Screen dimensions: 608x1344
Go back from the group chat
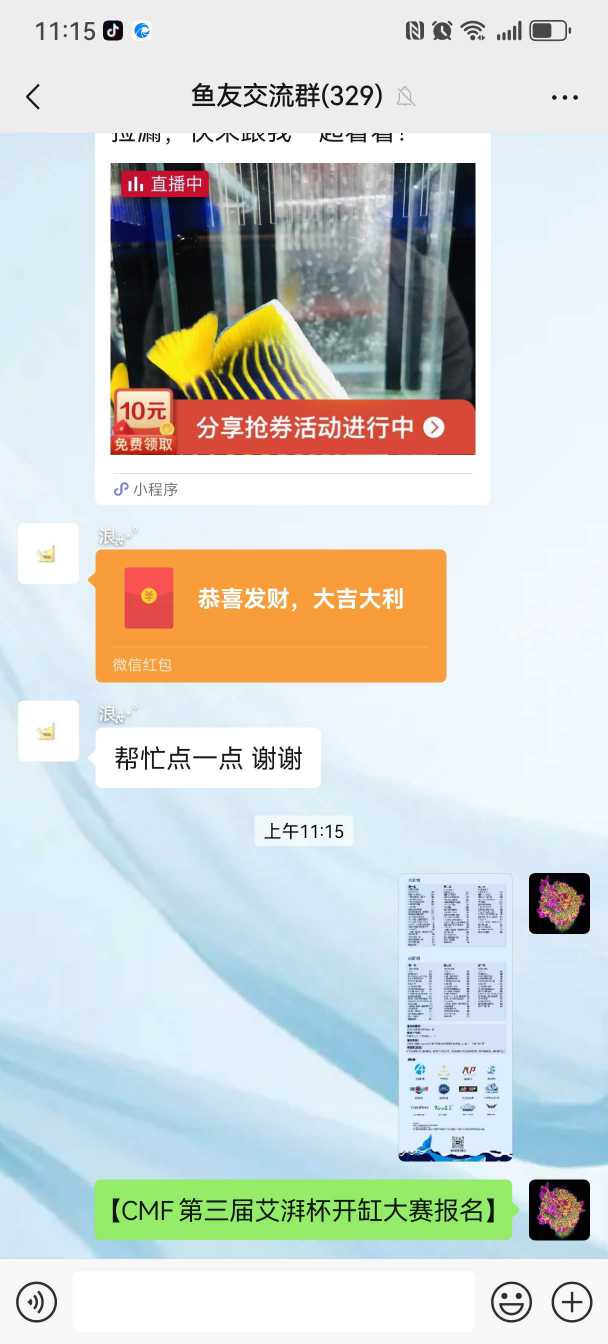[33, 96]
